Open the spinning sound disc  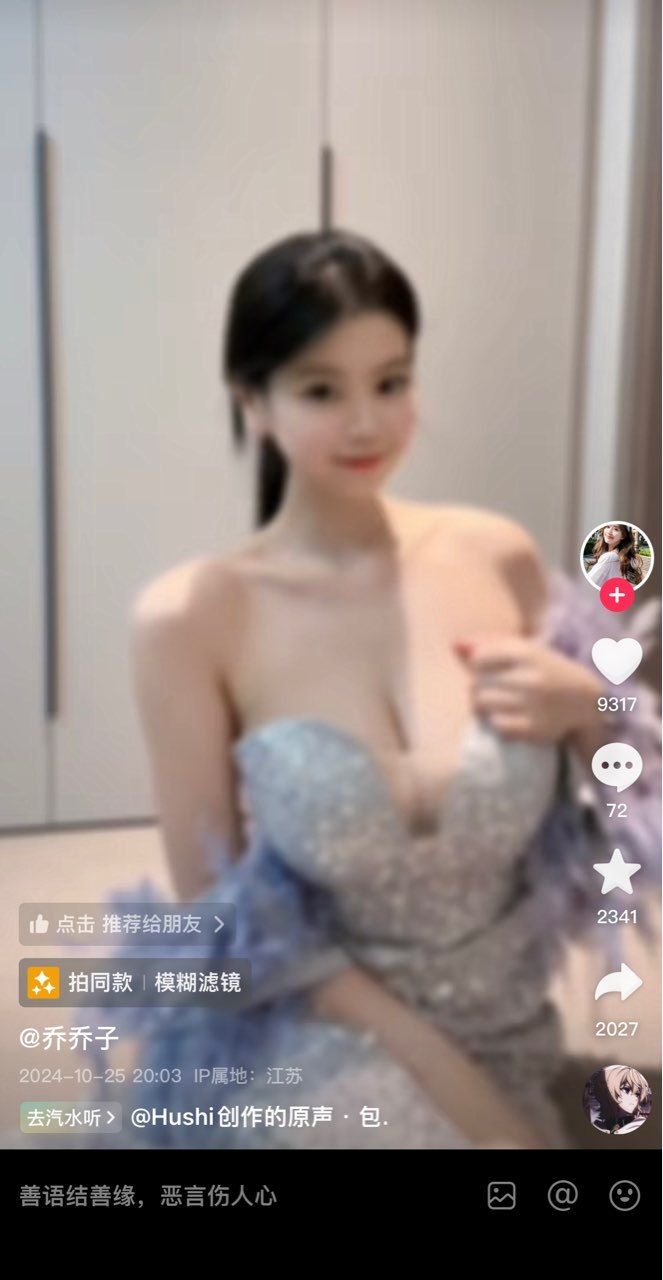pyautogui.click(x=617, y=1099)
